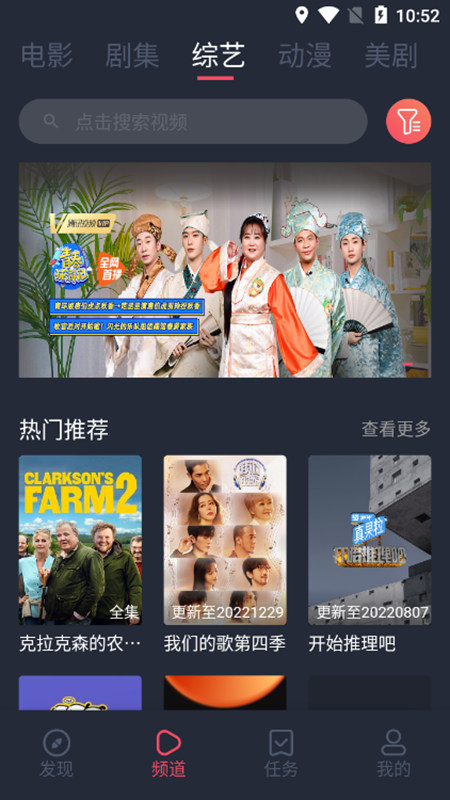The image size is (450, 800).
Task: Open 开始推理吧 show card
Action: tap(369, 555)
